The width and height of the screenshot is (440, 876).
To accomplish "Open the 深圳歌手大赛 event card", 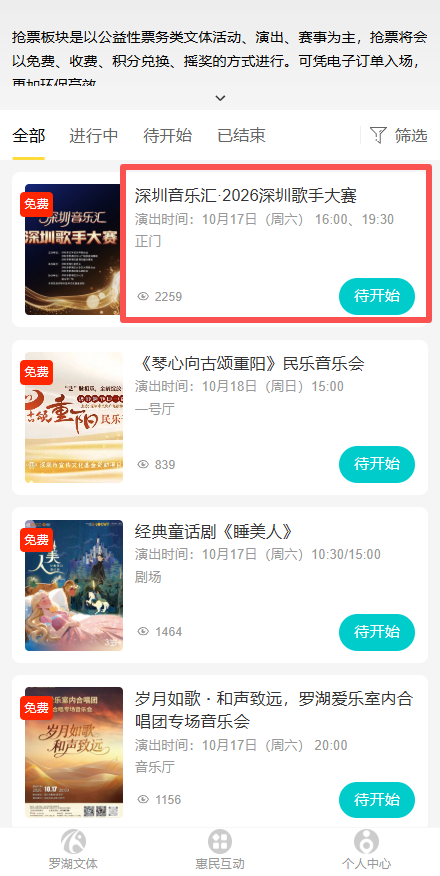I will coord(220,249).
